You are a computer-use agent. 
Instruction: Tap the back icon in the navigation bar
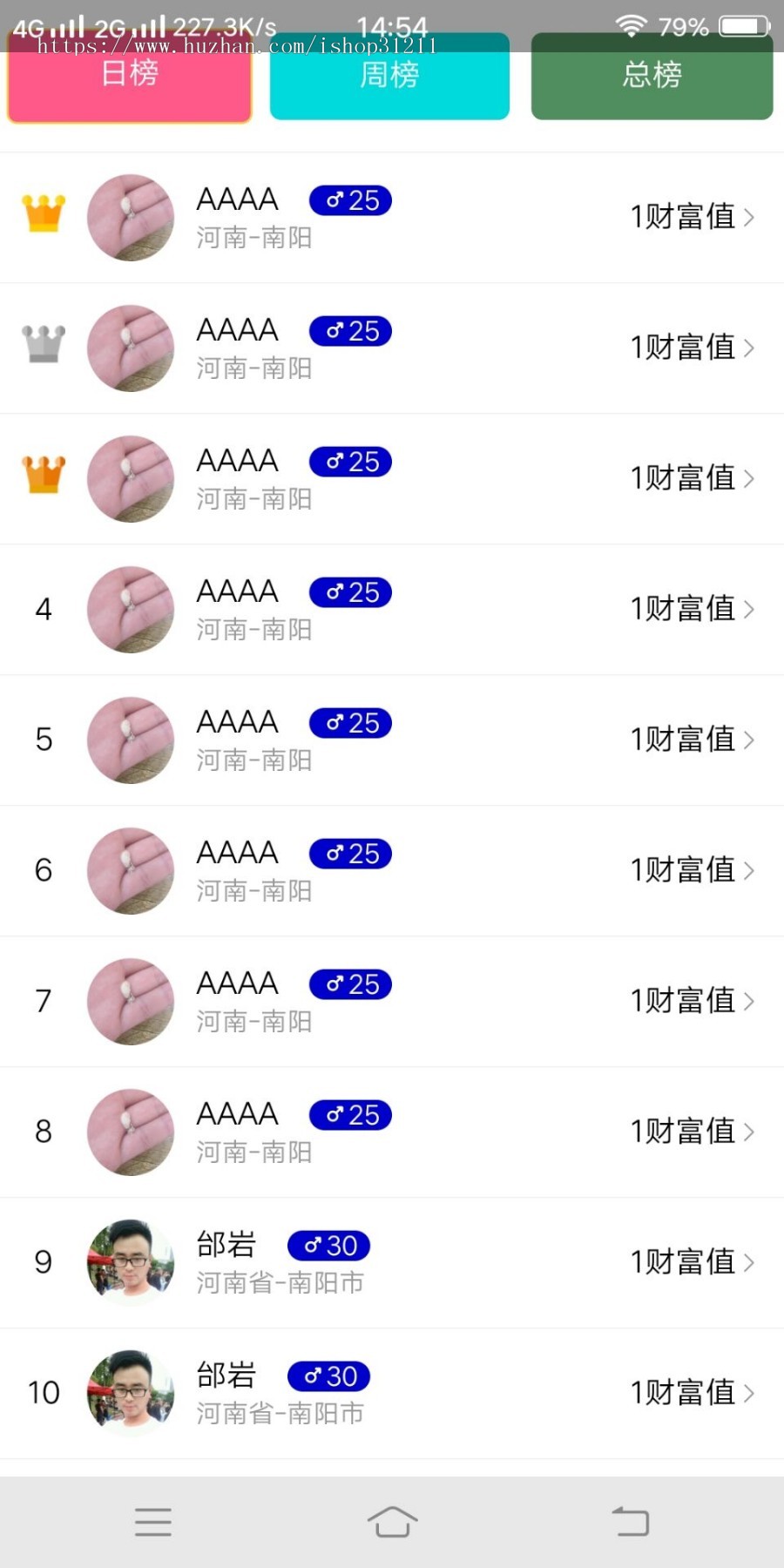[631, 1521]
